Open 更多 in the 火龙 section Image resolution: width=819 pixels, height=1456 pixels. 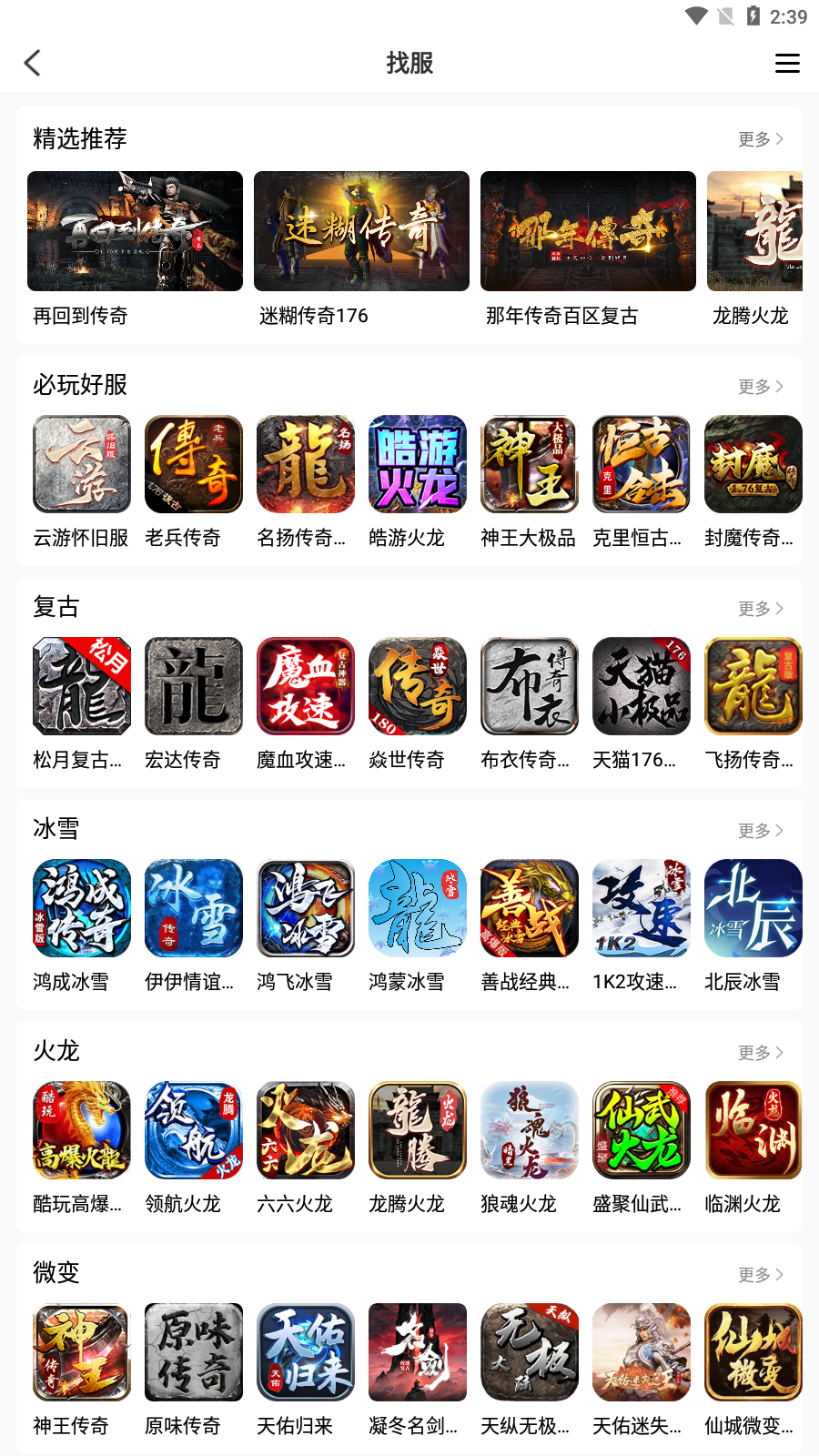pyautogui.click(x=760, y=1052)
